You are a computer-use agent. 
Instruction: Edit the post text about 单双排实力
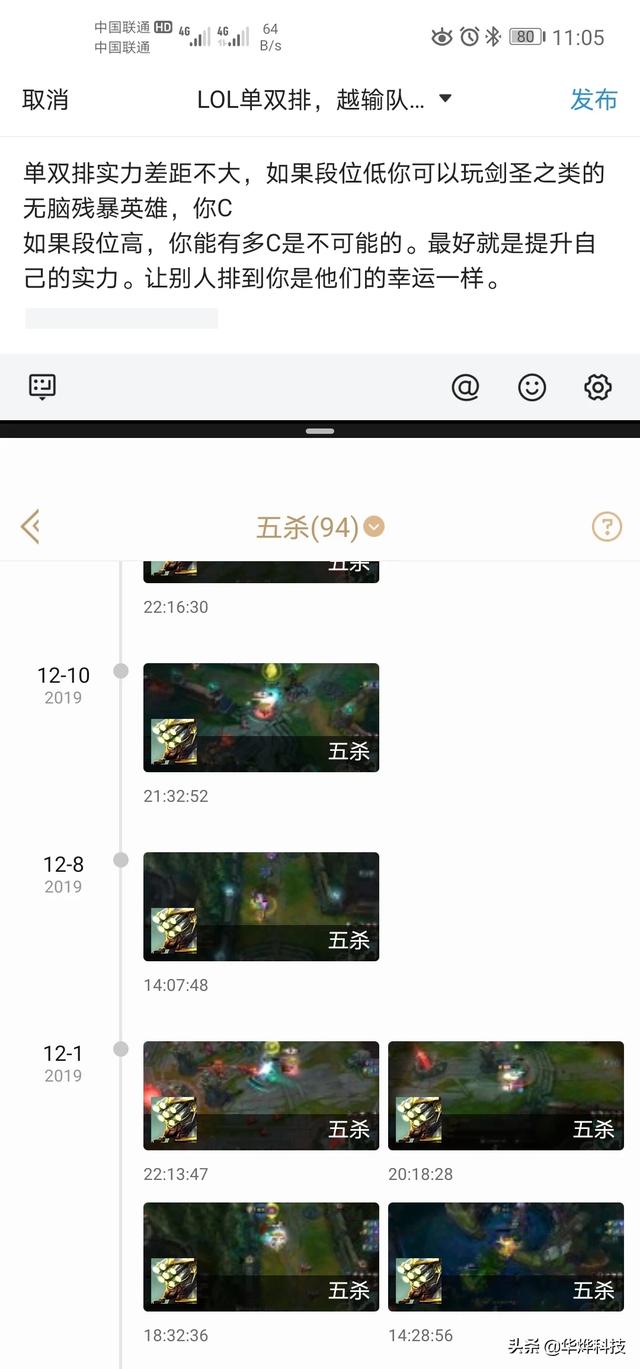coord(314,226)
